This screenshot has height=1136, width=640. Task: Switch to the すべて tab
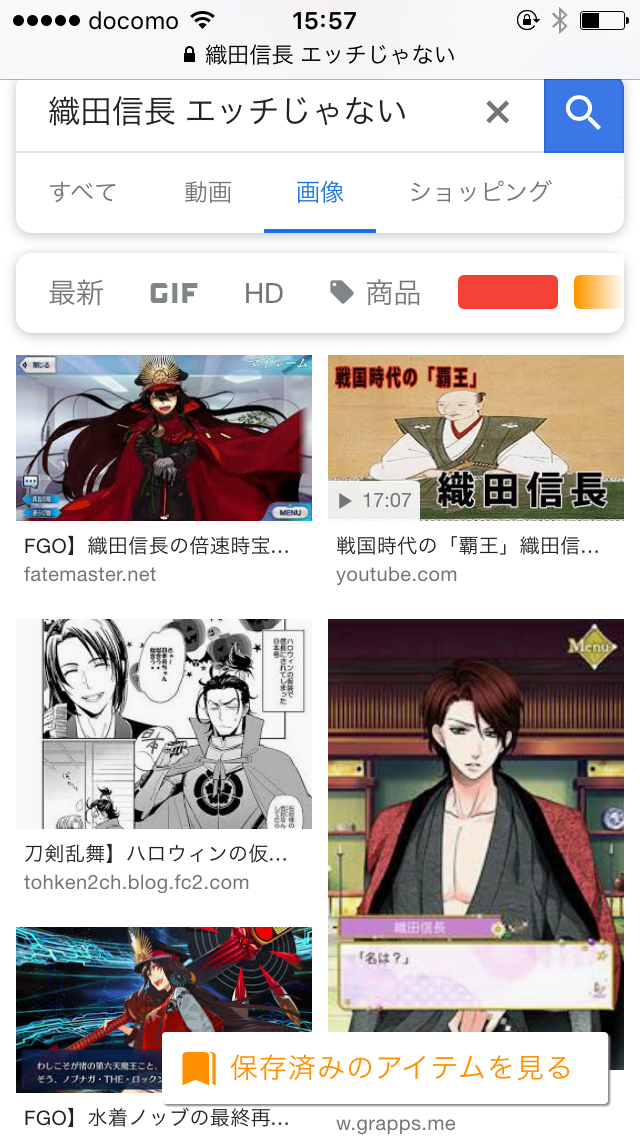point(83,192)
